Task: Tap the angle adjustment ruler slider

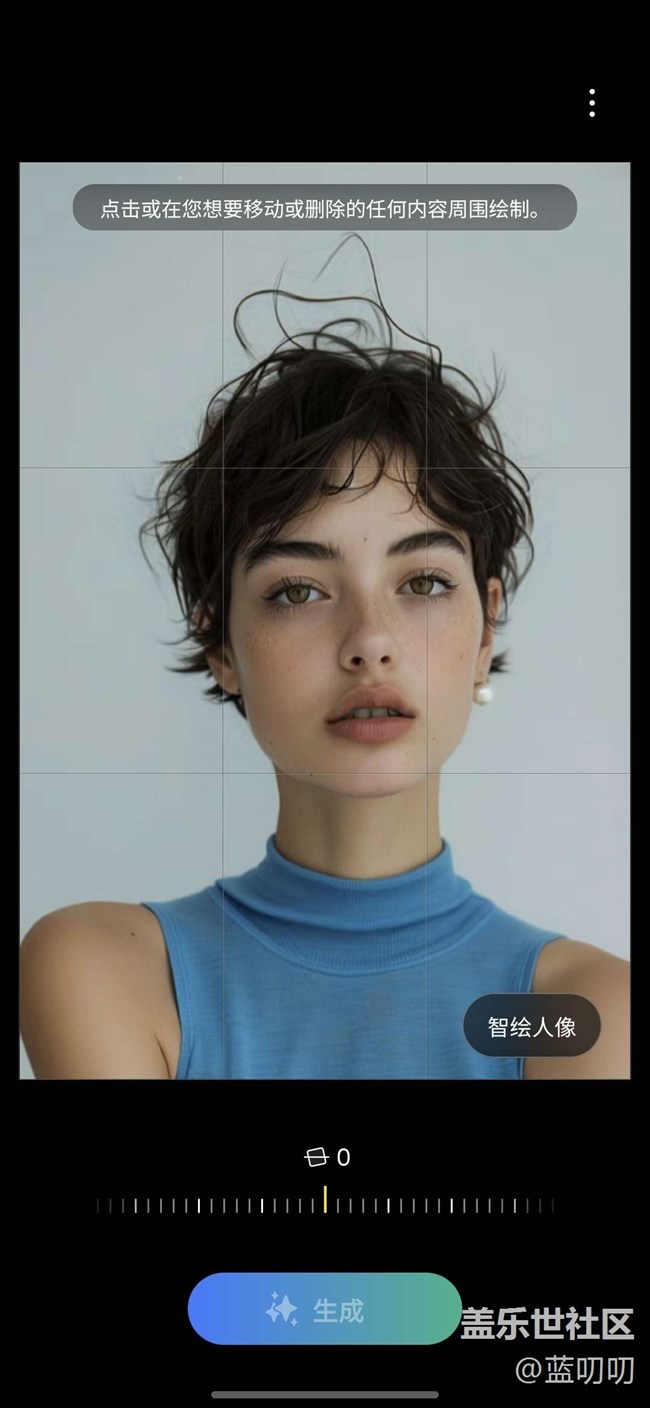Action: click(x=325, y=1204)
